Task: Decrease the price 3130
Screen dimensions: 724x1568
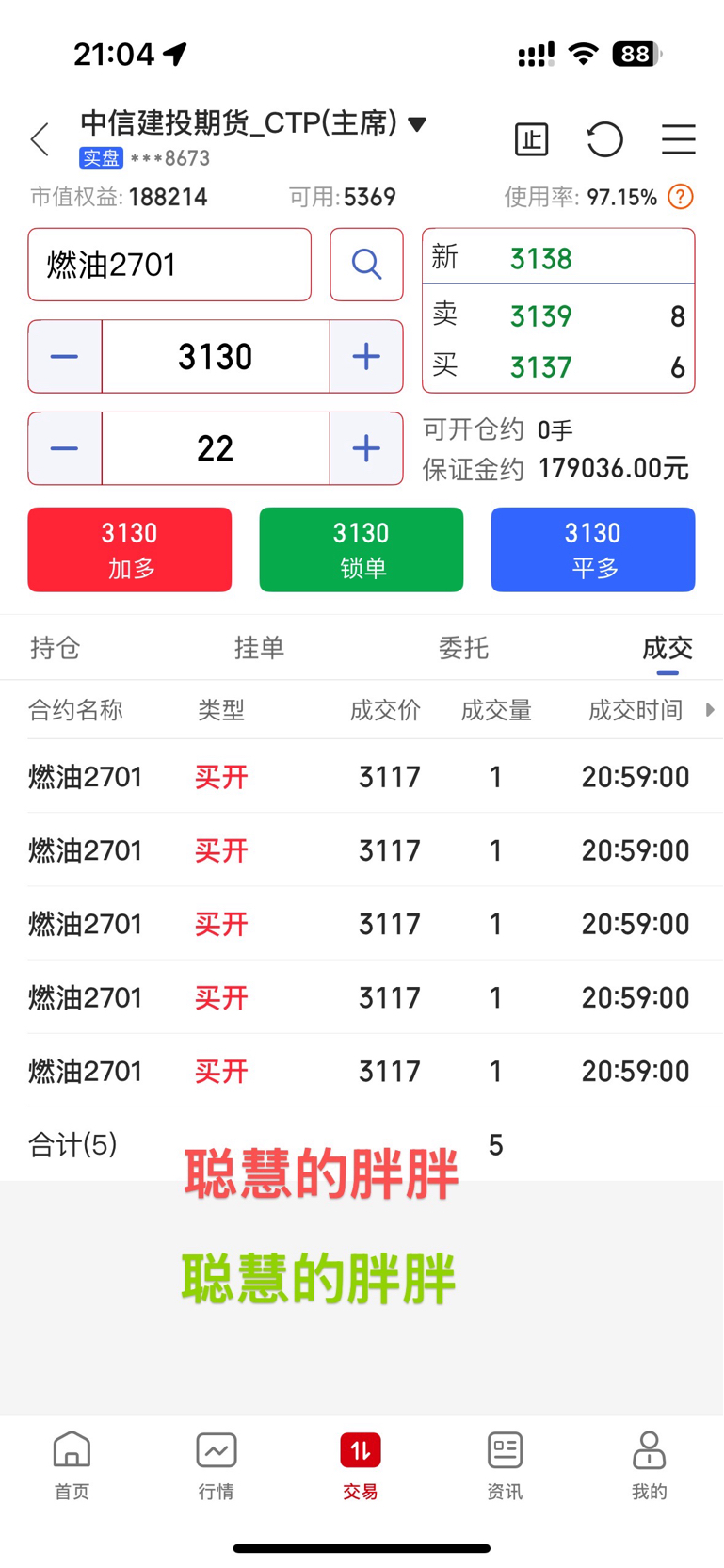Action: 64,357
